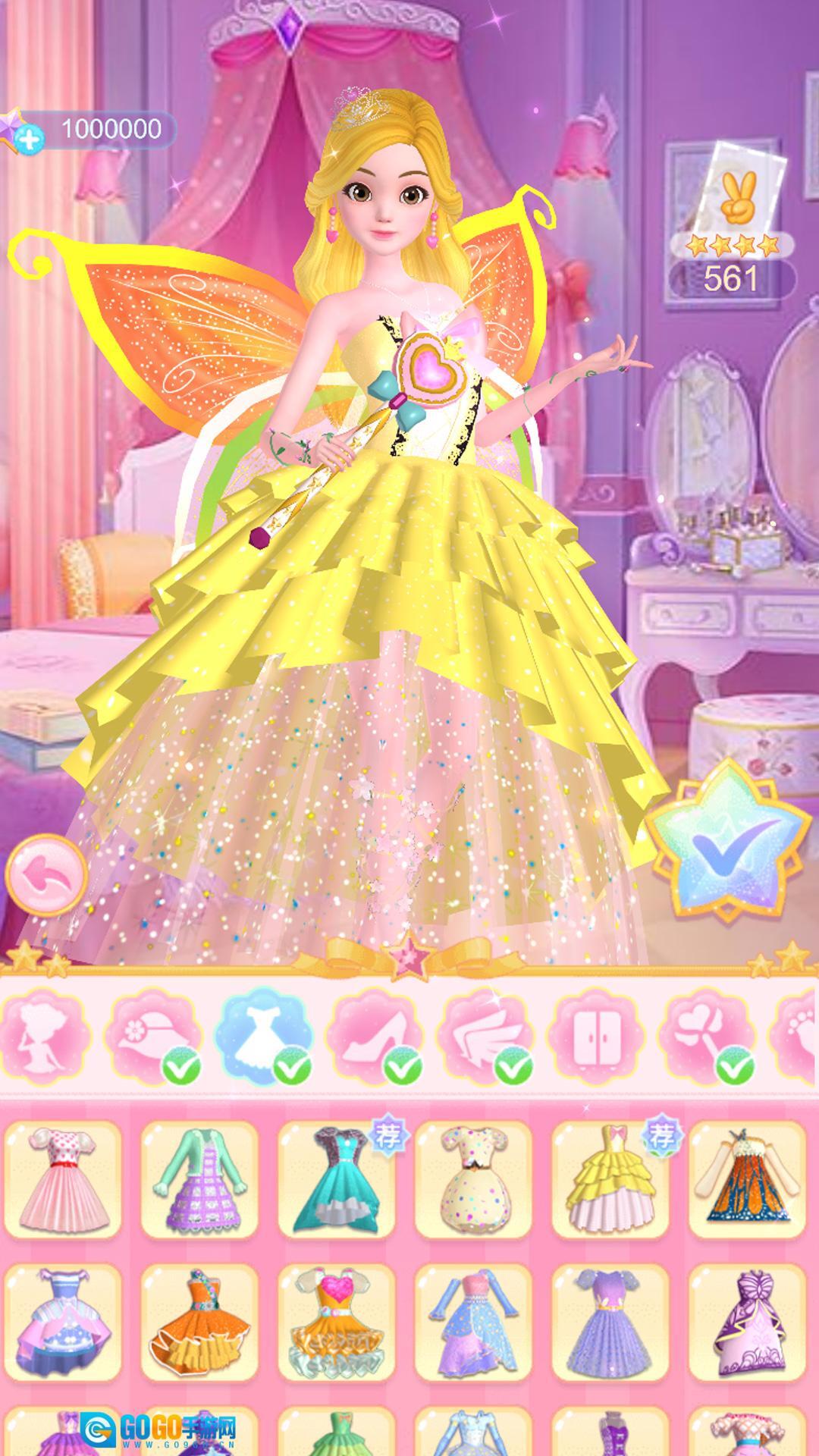819x1456 pixels.
Task: Choose the orange ruffled dress
Action: tap(199, 1321)
